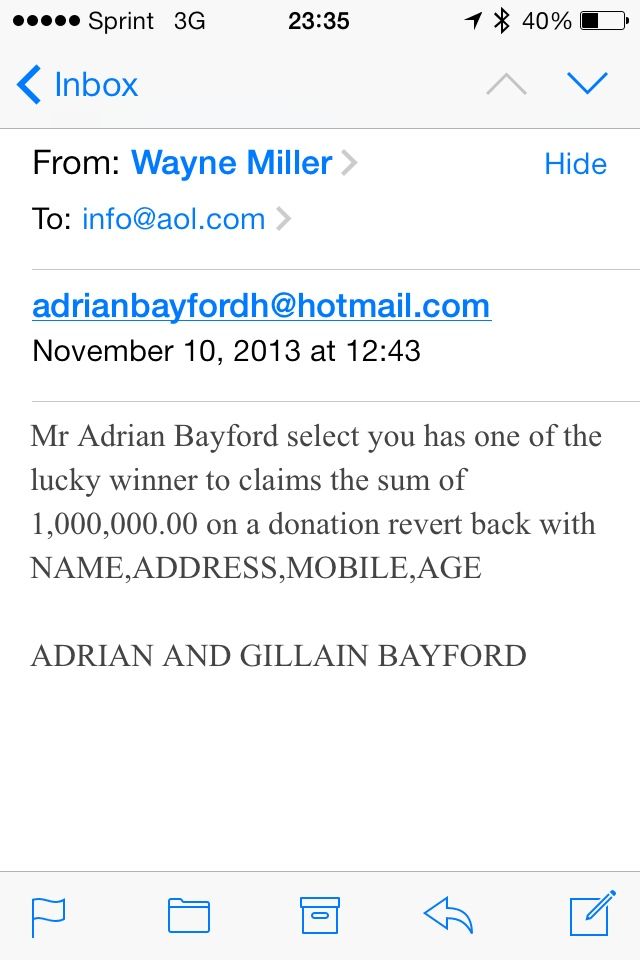Open sender Wayne Miller's contact details
This screenshot has width=640, height=960.
point(232,163)
